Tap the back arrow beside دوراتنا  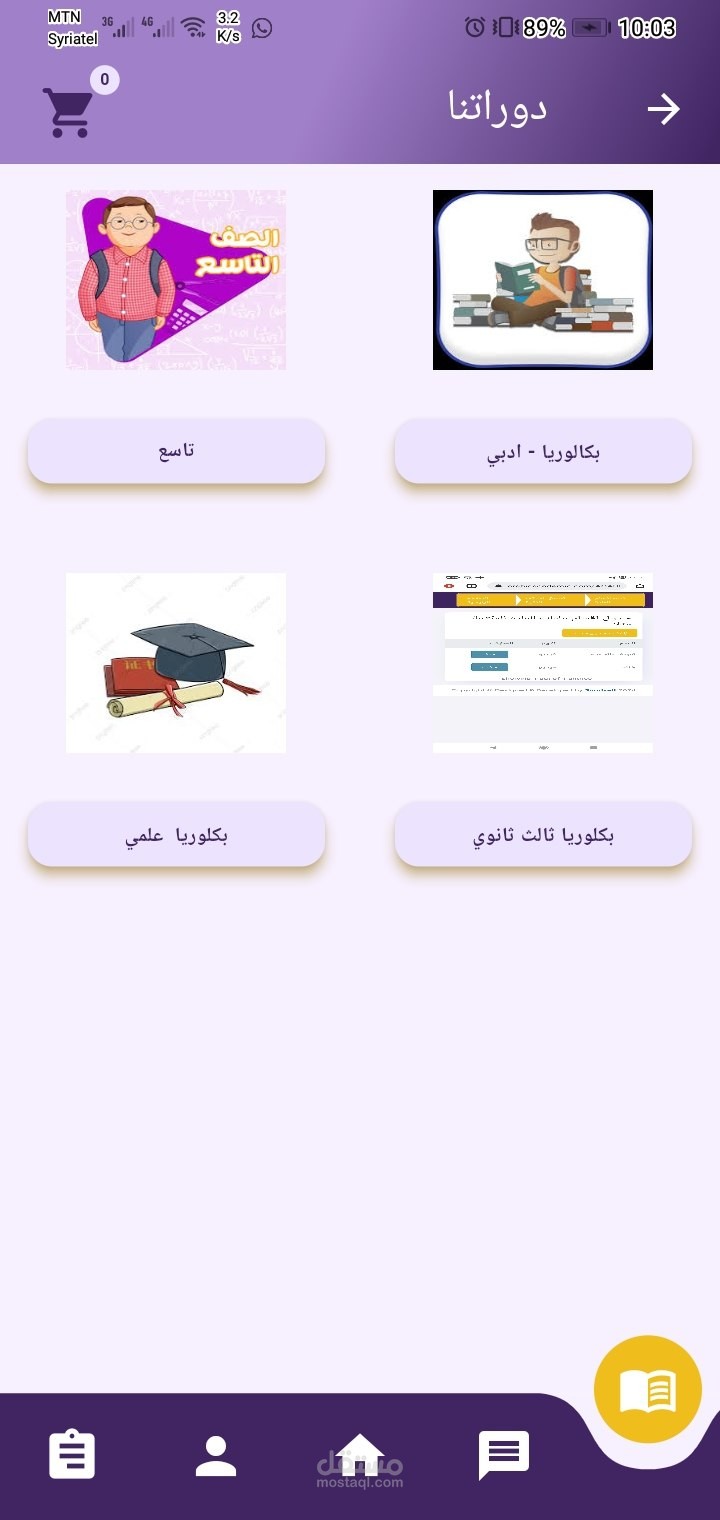point(664,110)
